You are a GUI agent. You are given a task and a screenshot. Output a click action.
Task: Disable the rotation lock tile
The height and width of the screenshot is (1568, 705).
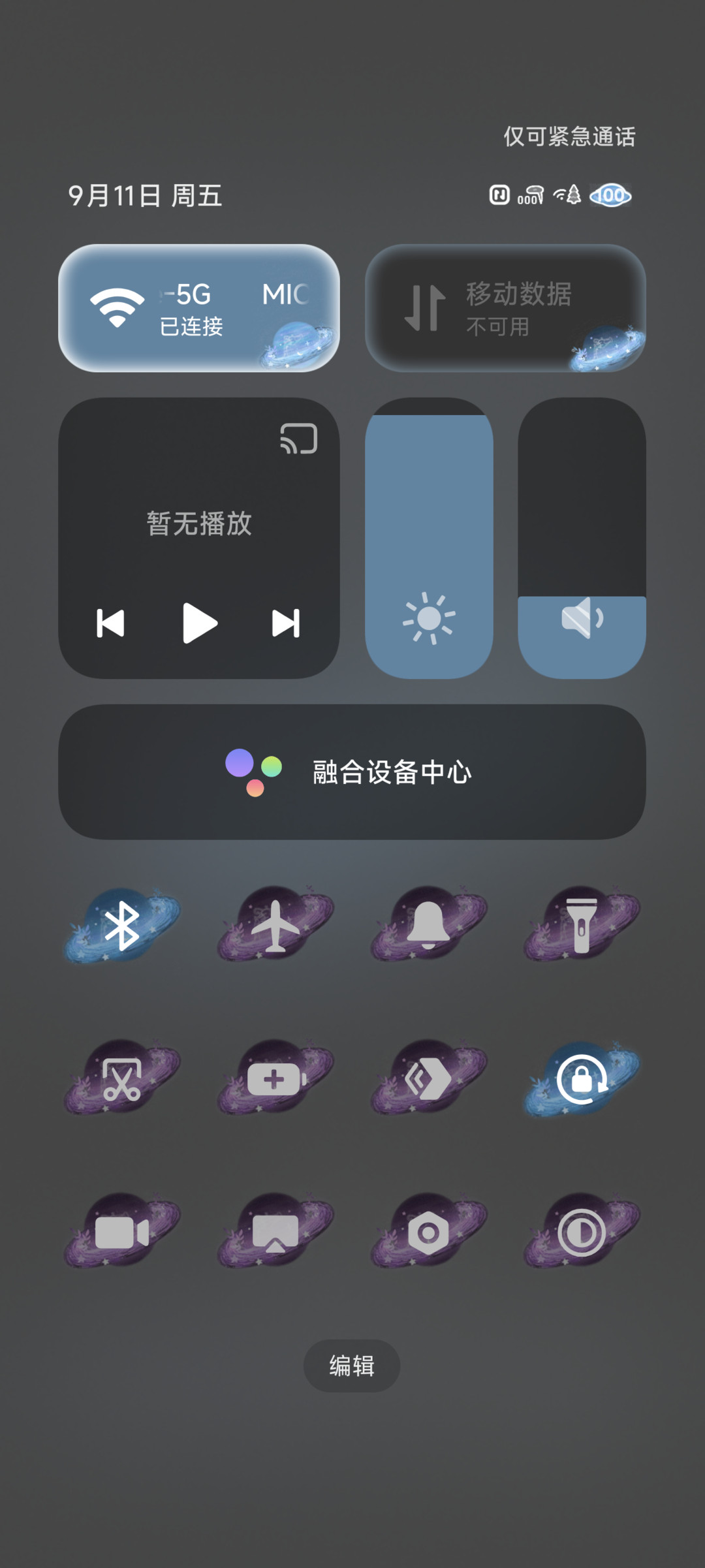click(582, 1078)
